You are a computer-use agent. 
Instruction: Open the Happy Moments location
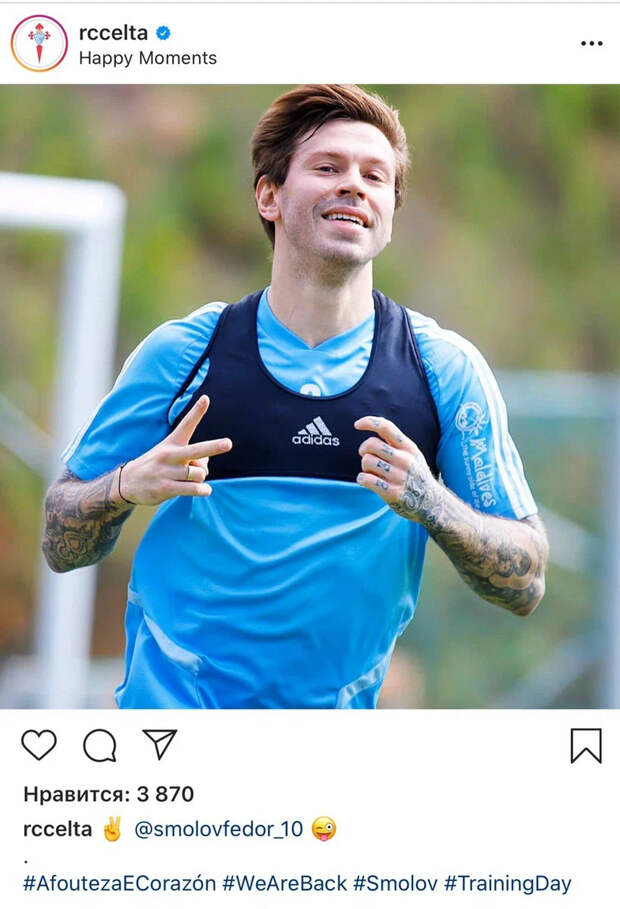[147, 58]
